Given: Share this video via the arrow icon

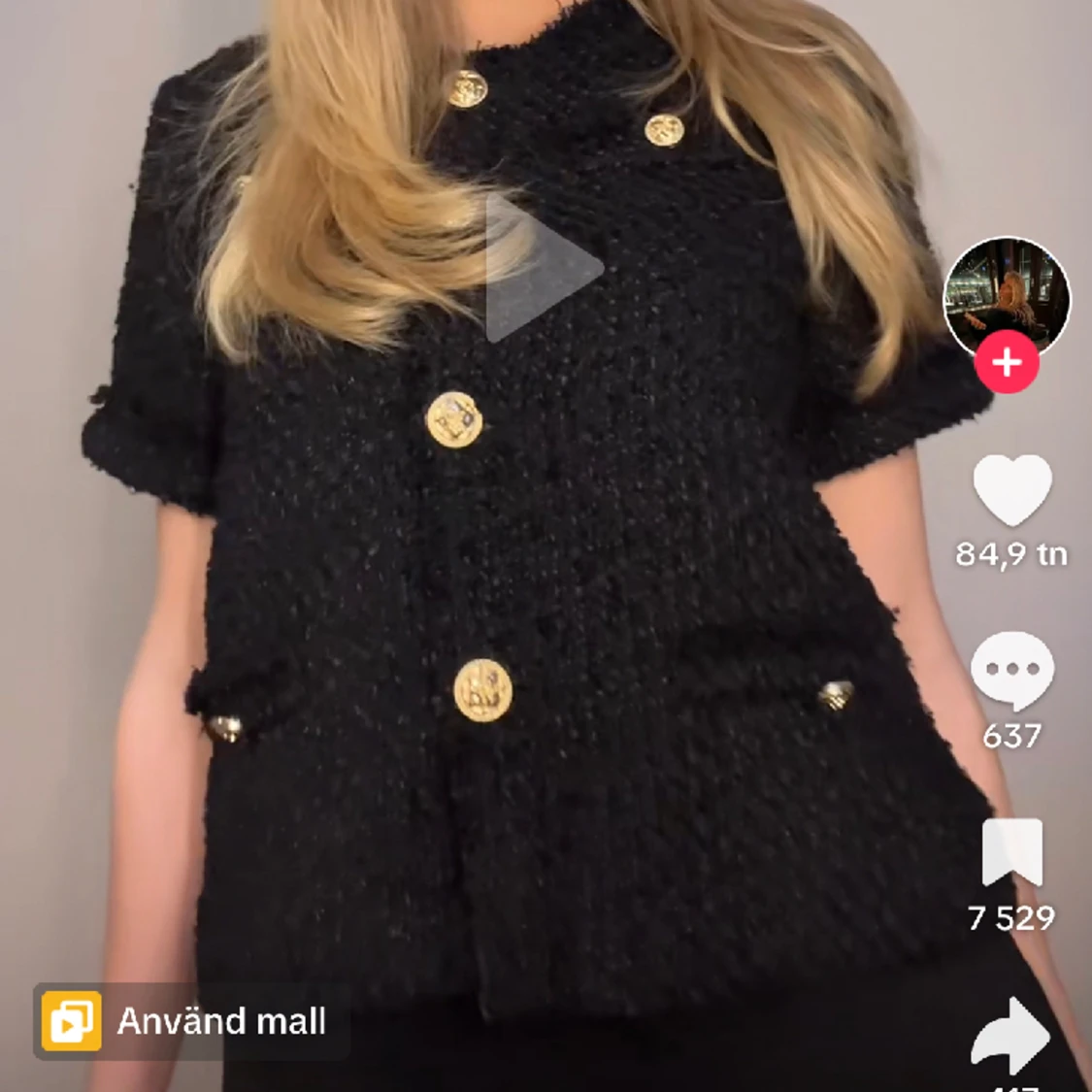Looking at the screenshot, I should tap(1011, 1036).
